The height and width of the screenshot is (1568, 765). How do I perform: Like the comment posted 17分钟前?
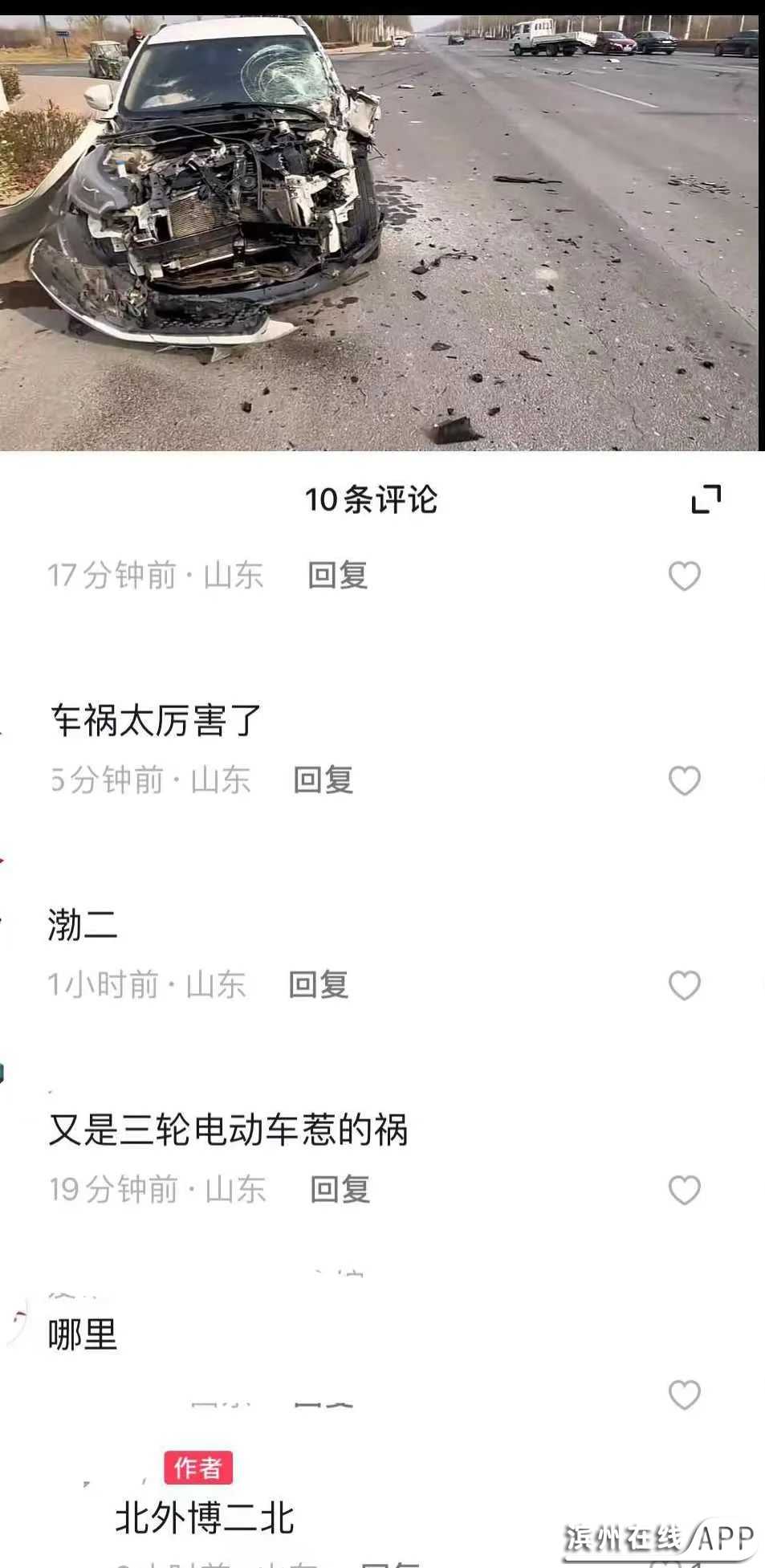pos(684,576)
